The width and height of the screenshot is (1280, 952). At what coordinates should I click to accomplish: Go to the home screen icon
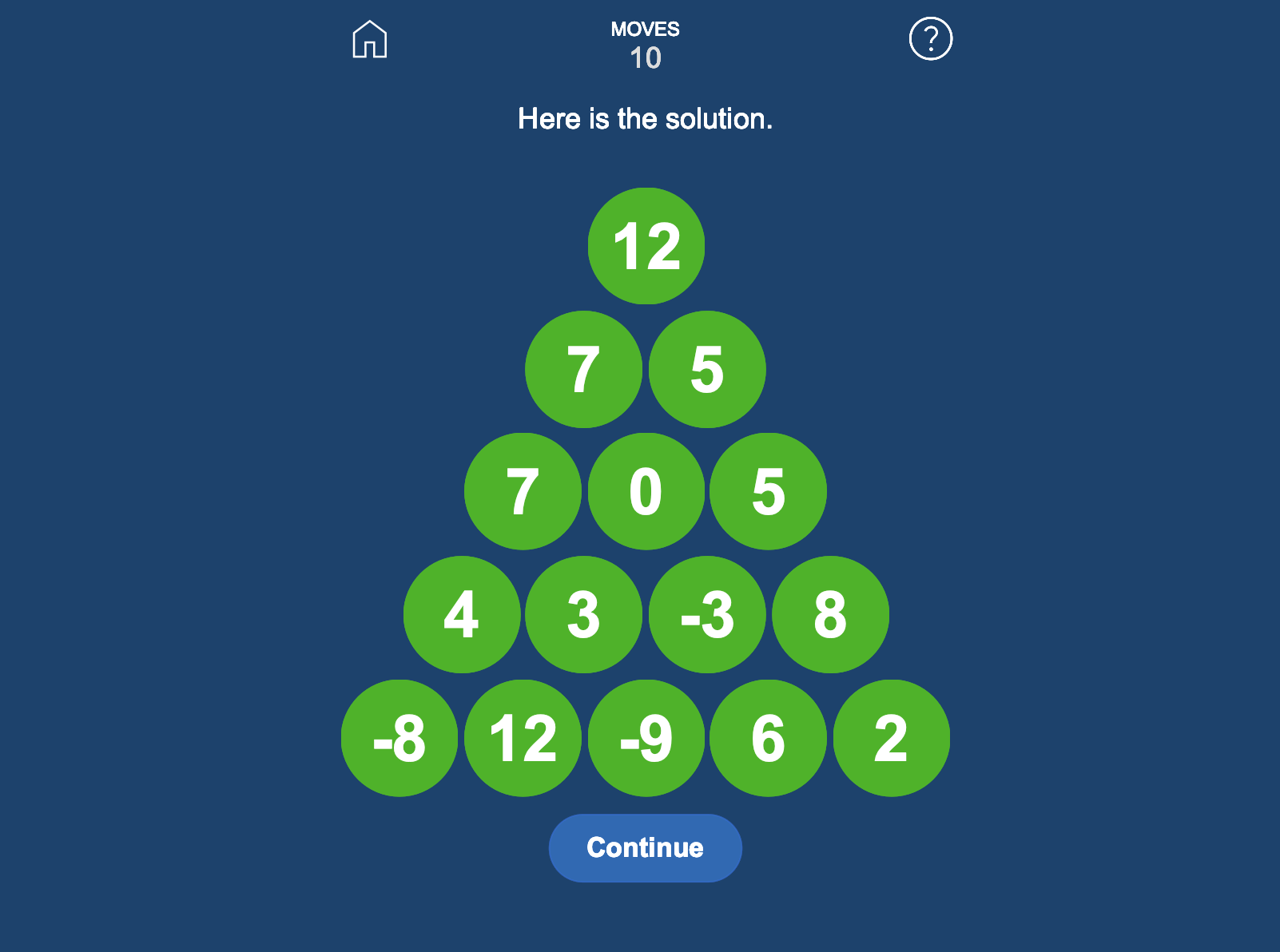pyautogui.click(x=370, y=39)
